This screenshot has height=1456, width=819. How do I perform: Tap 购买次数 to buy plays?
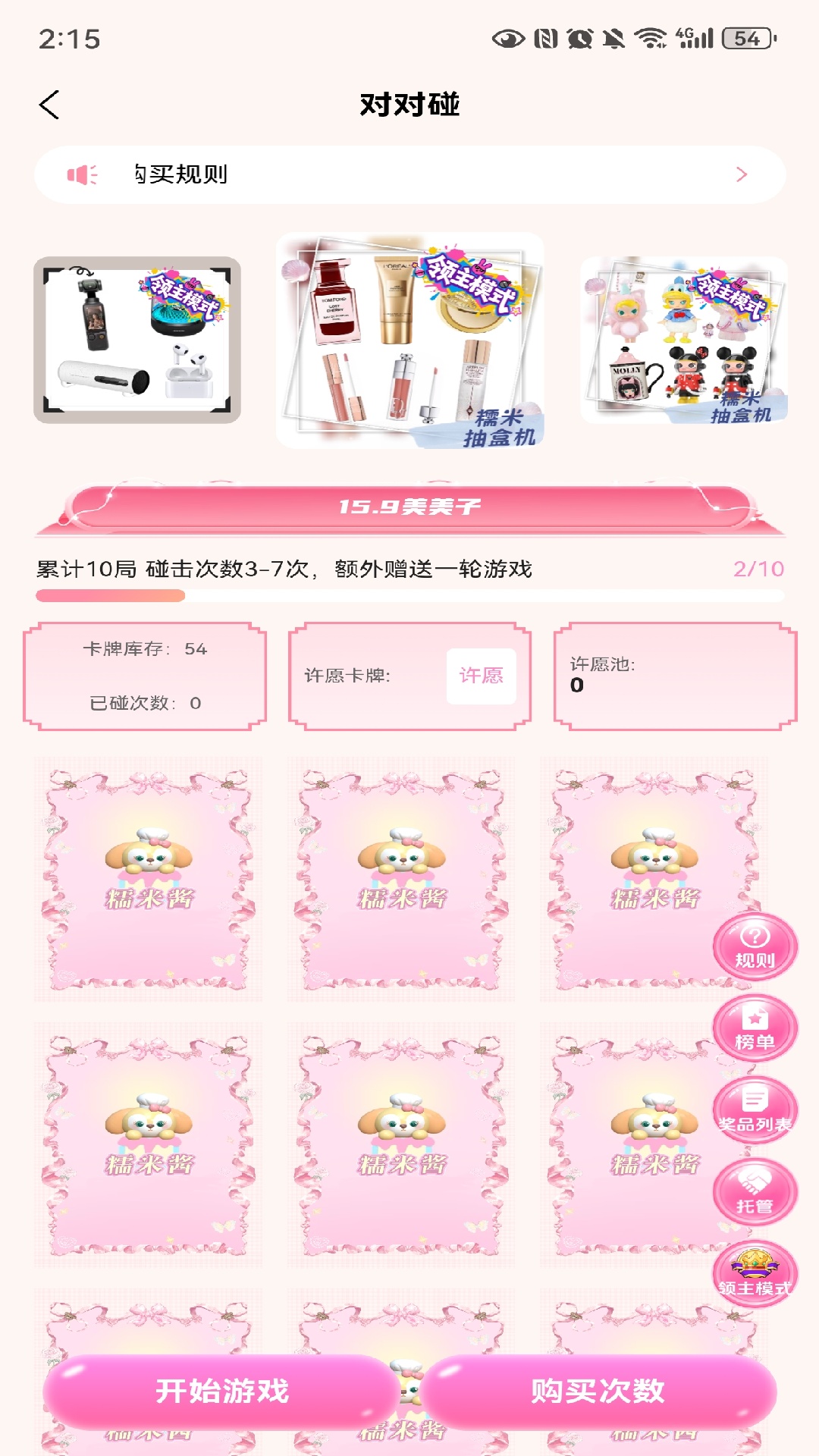[x=598, y=1392]
